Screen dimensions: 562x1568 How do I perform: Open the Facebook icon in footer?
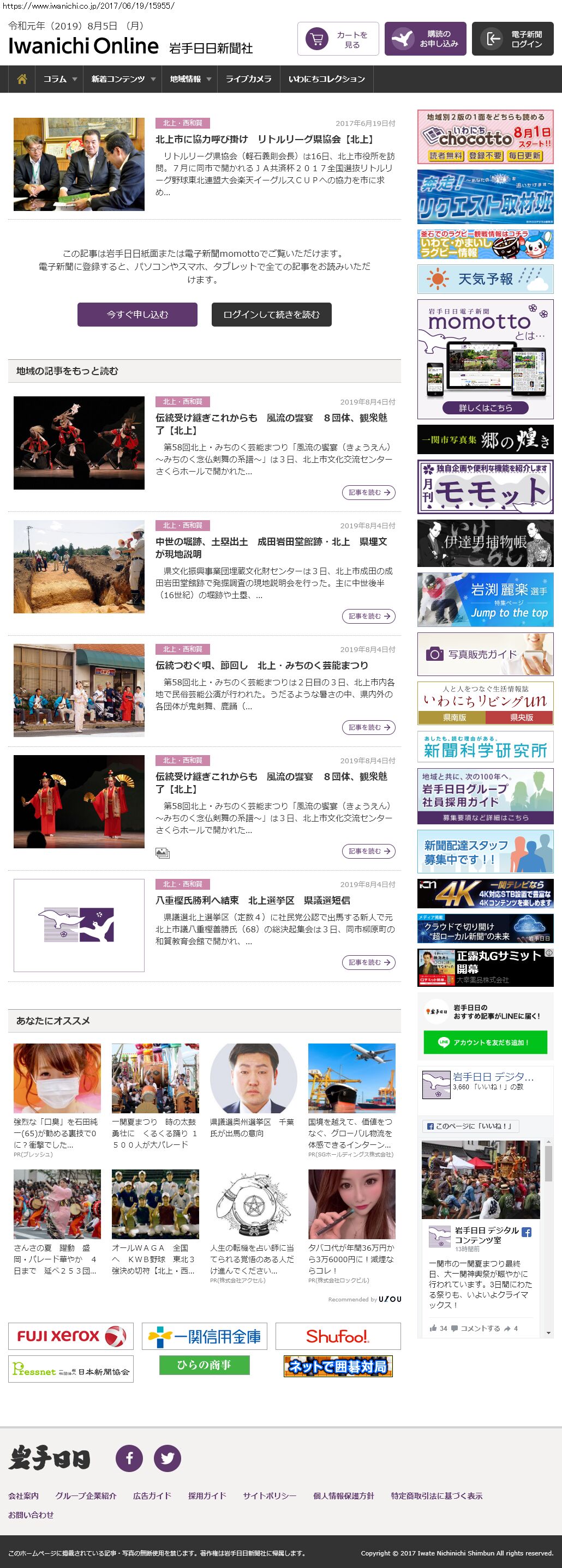pos(129,1458)
